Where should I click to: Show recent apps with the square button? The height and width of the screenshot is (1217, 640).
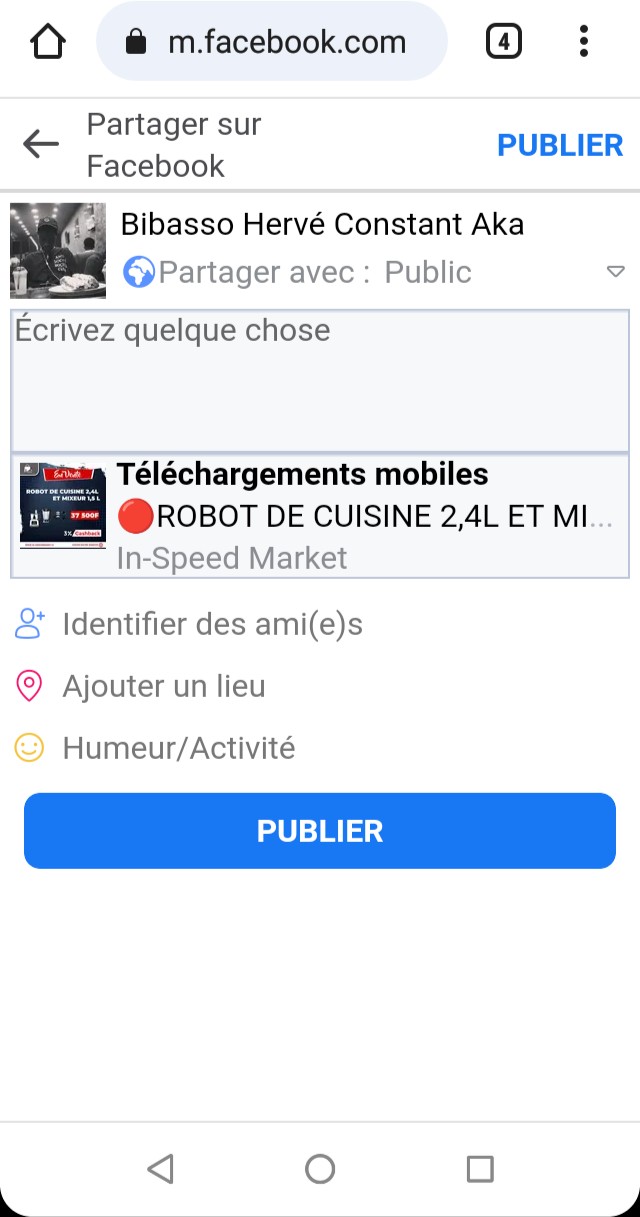tap(480, 1168)
